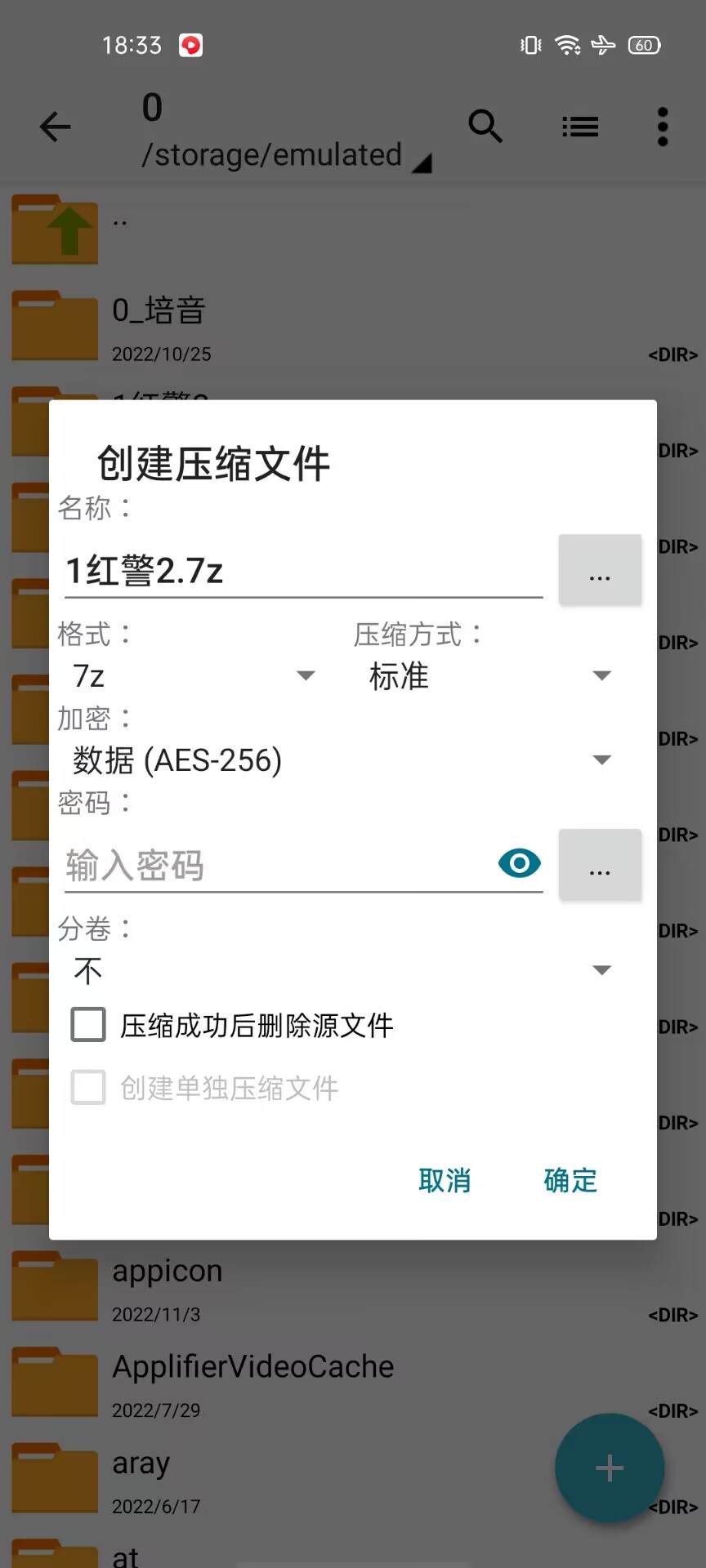Tap the ellipsis button beside the password field

(x=600, y=865)
